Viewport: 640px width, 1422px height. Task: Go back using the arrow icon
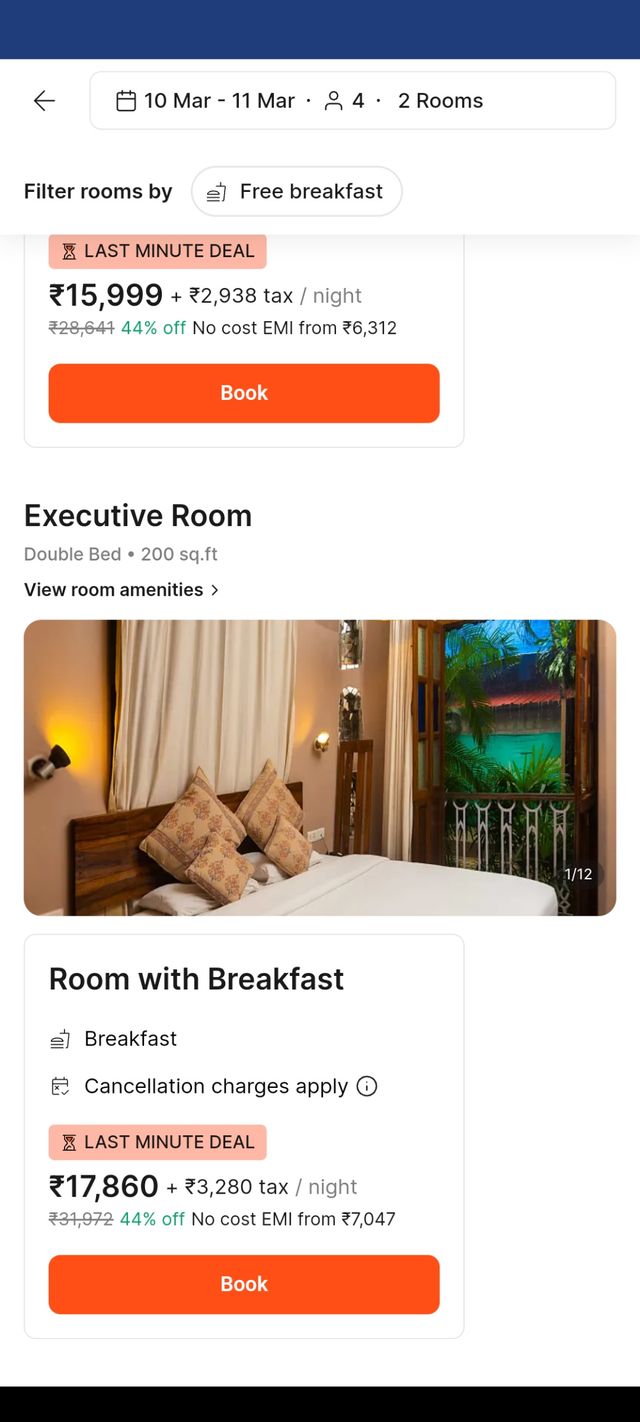pos(44,100)
